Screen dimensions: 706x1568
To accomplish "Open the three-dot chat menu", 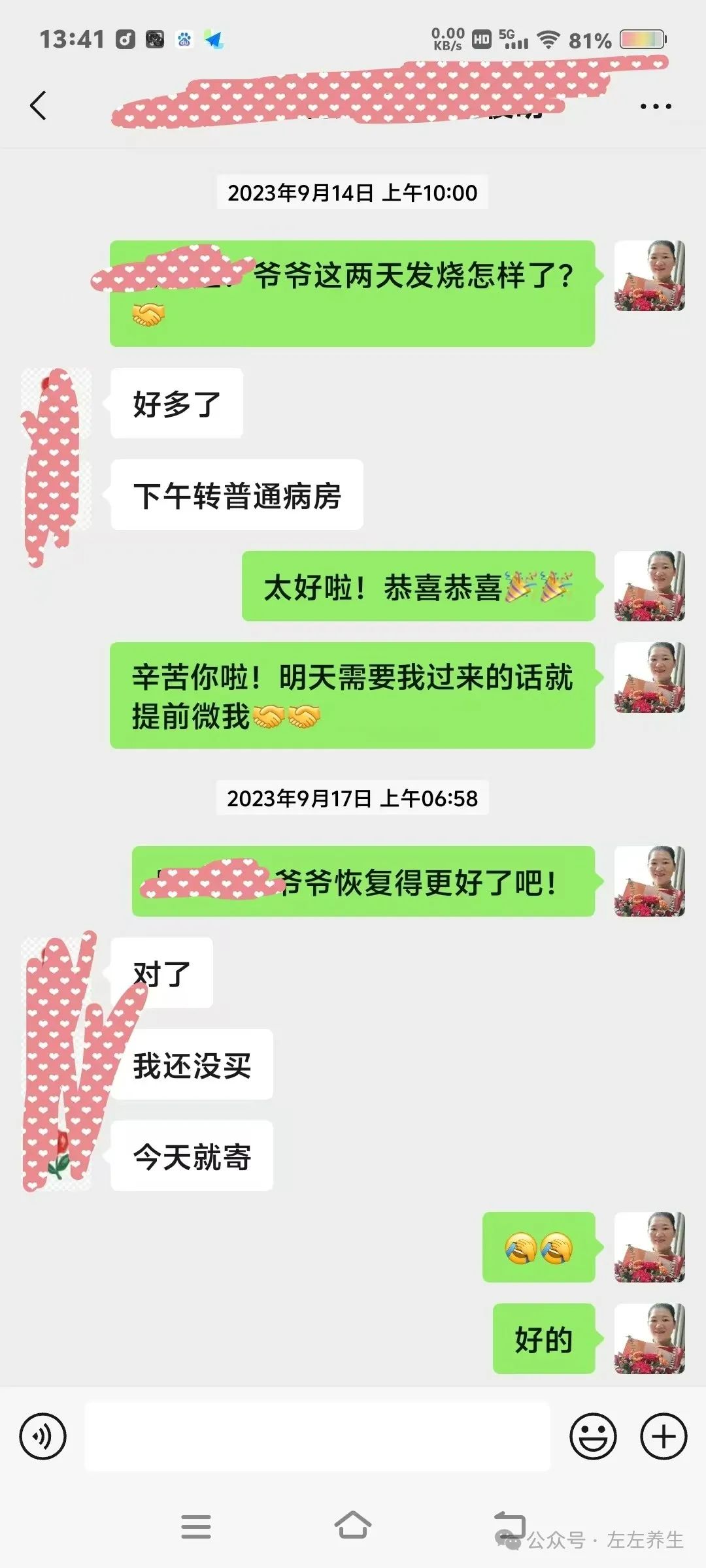I will pyautogui.click(x=655, y=106).
